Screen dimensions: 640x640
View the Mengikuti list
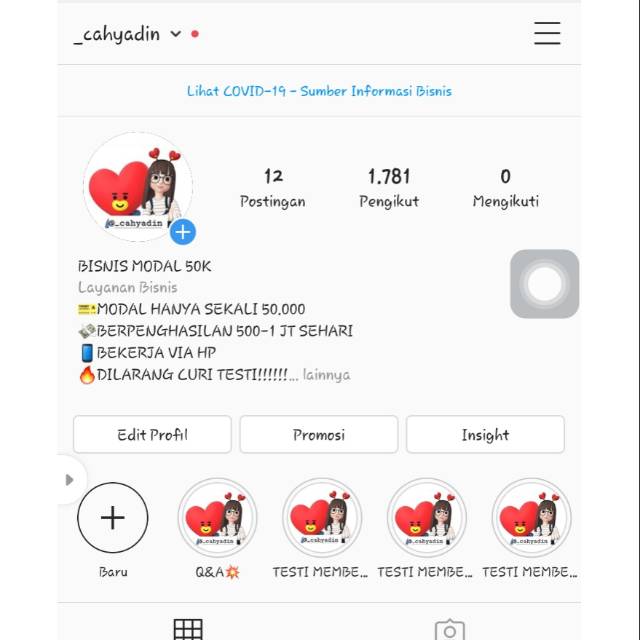(506, 188)
